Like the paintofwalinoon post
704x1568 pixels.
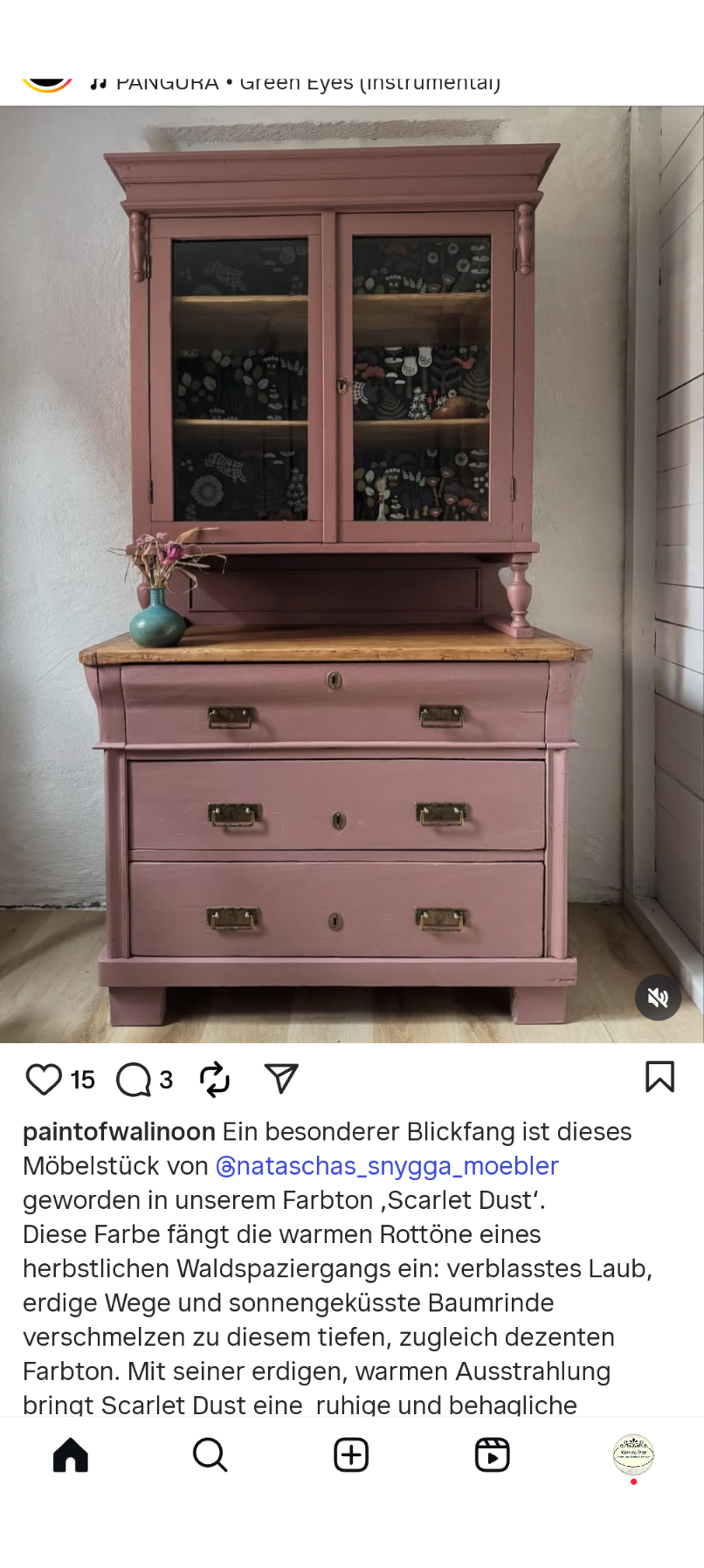[x=44, y=1080]
